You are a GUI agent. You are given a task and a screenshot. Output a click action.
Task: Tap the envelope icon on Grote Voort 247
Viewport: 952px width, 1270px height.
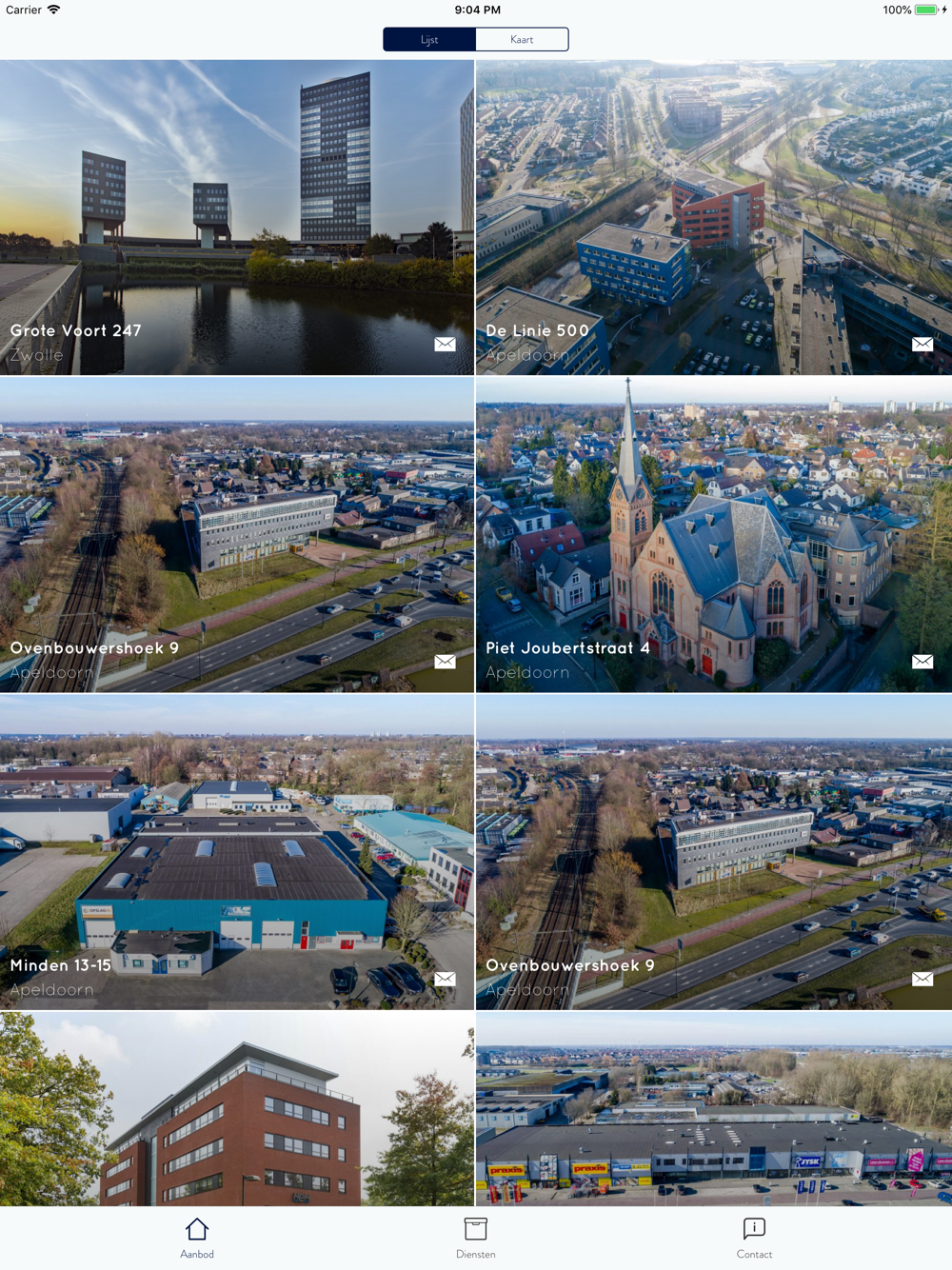pyautogui.click(x=445, y=344)
